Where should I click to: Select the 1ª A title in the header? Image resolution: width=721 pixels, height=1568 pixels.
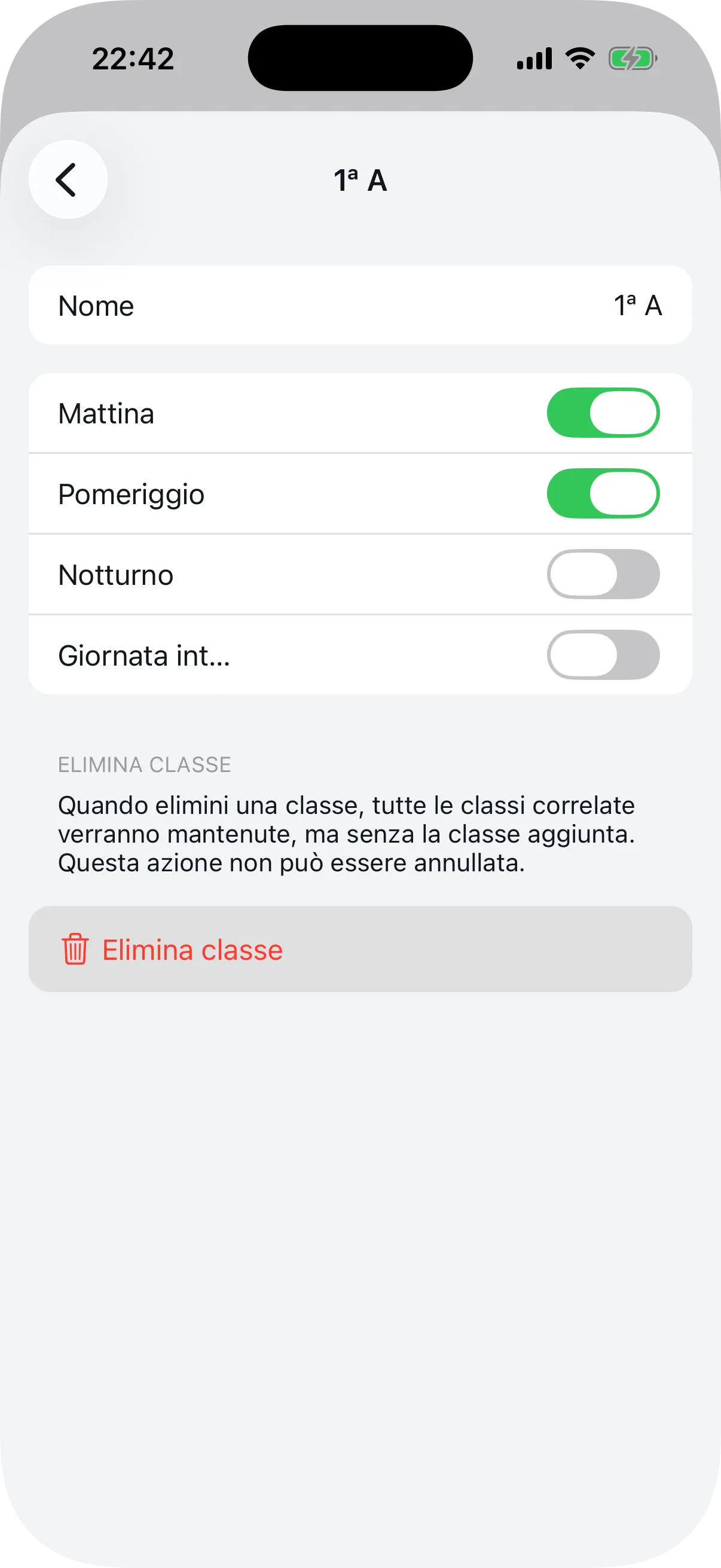click(x=360, y=180)
